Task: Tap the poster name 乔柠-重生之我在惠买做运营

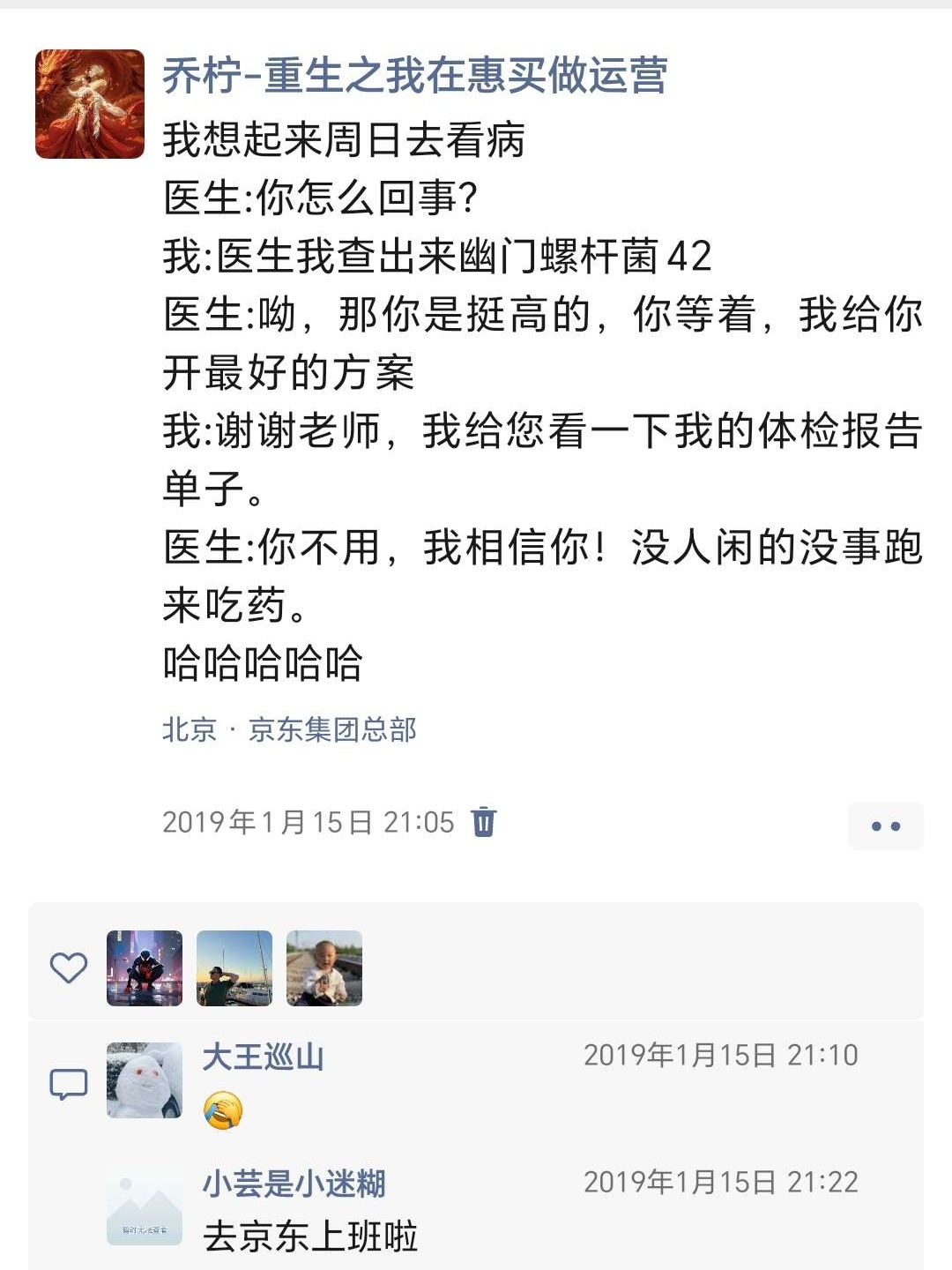Action: 414,74
